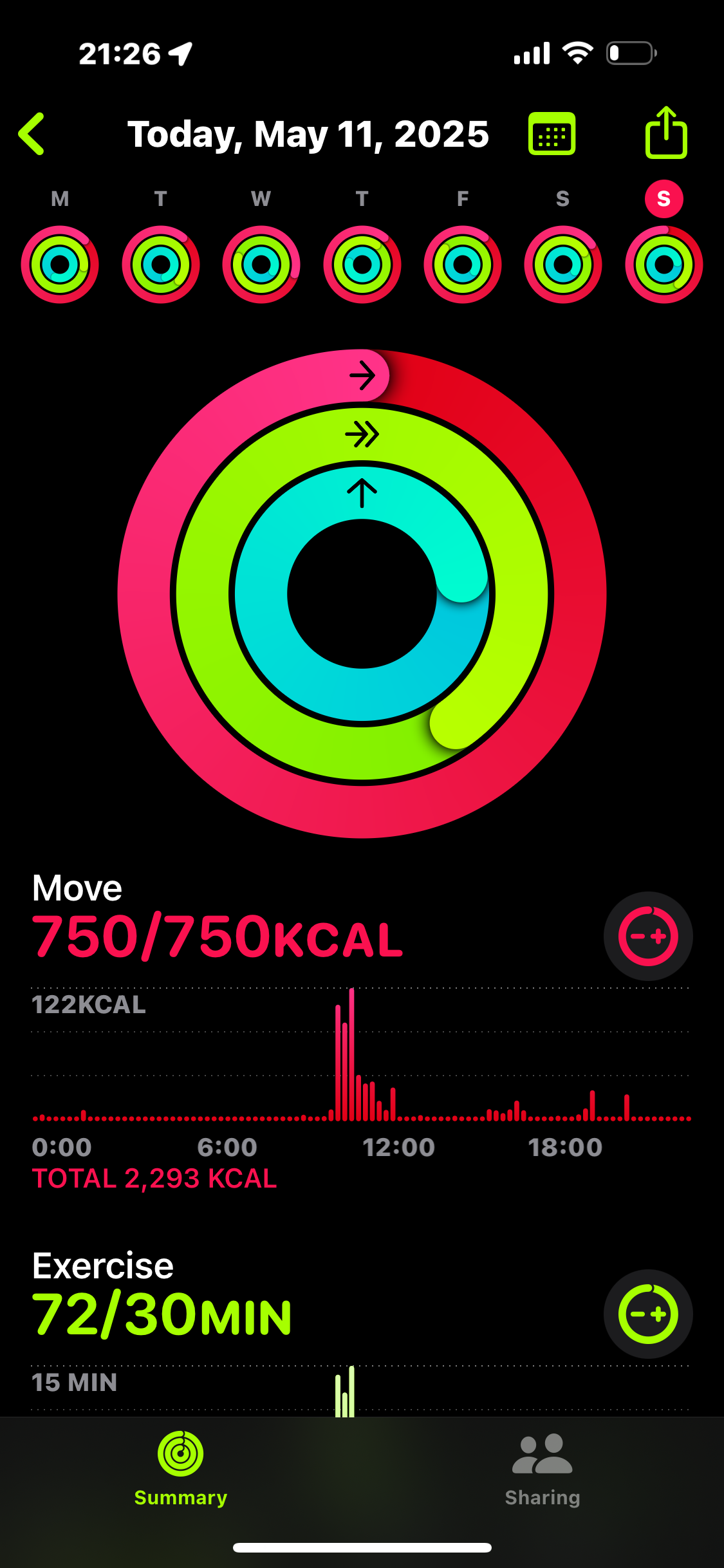Image resolution: width=724 pixels, height=1568 pixels.
Task: Select Wednesday's activity rings
Action: pyautogui.click(x=261, y=265)
